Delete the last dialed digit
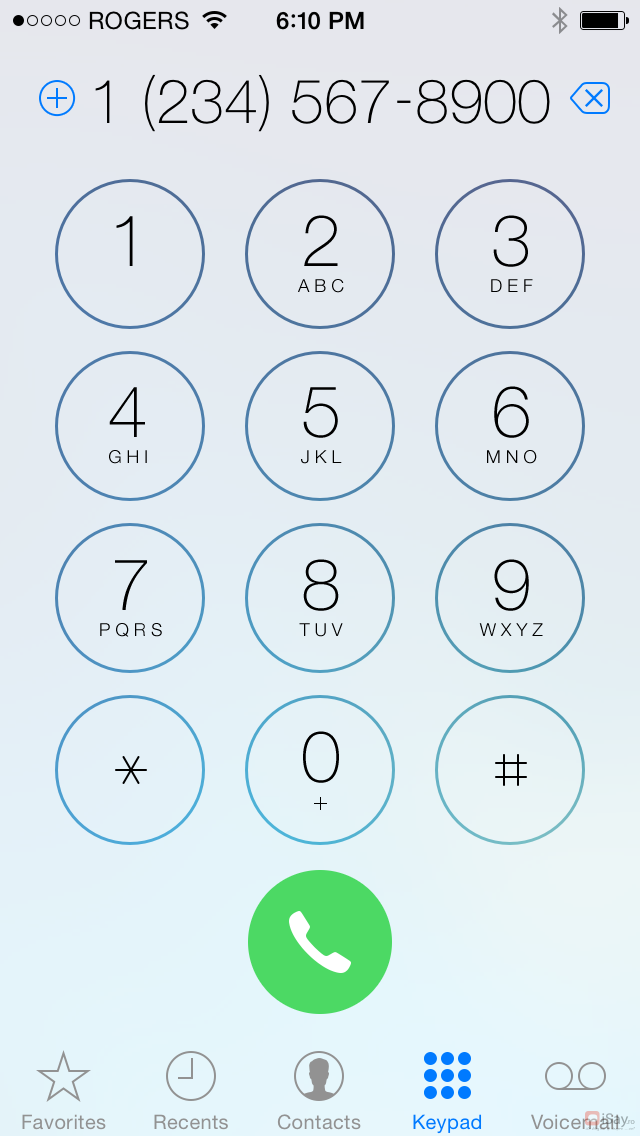The height and width of the screenshot is (1136, 640). (590, 98)
